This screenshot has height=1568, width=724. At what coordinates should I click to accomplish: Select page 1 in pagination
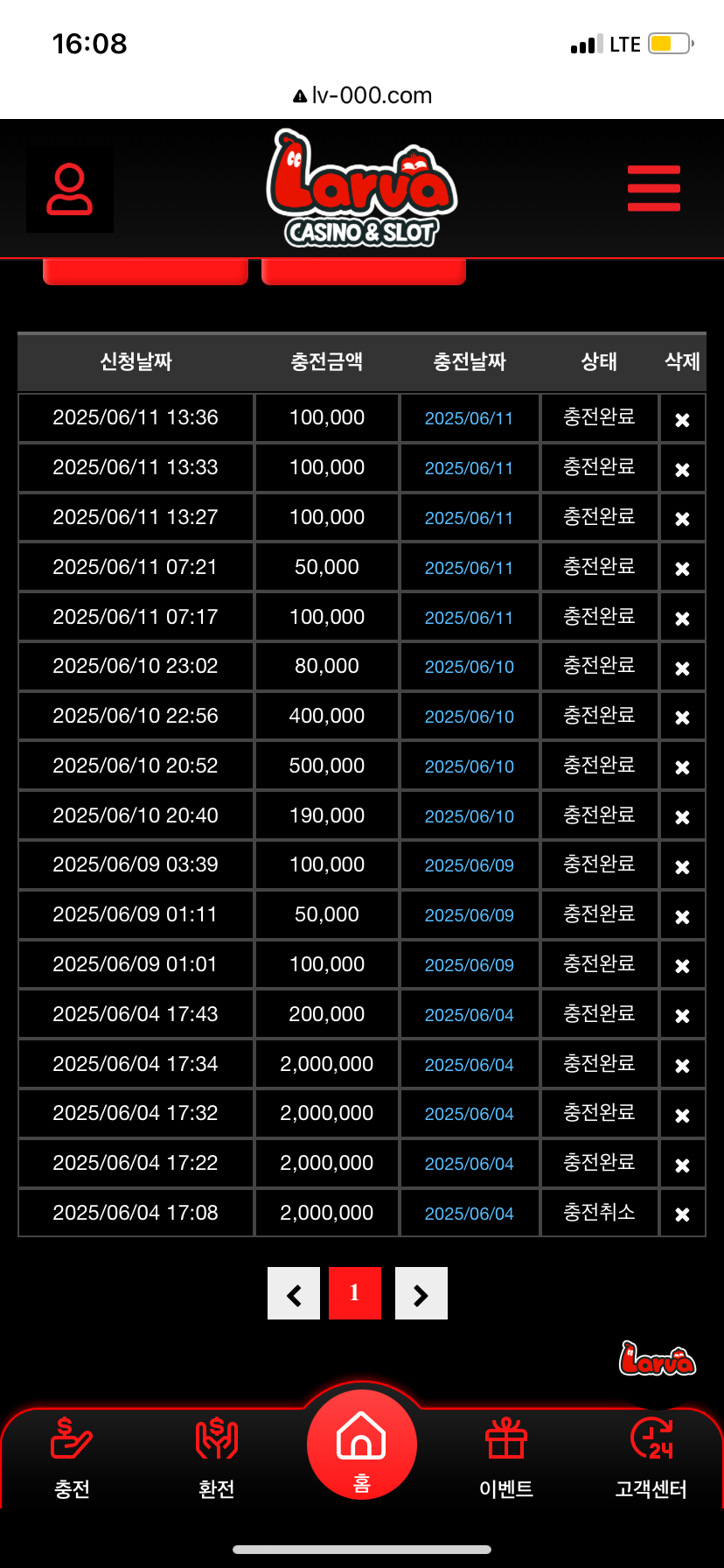click(x=355, y=1293)
